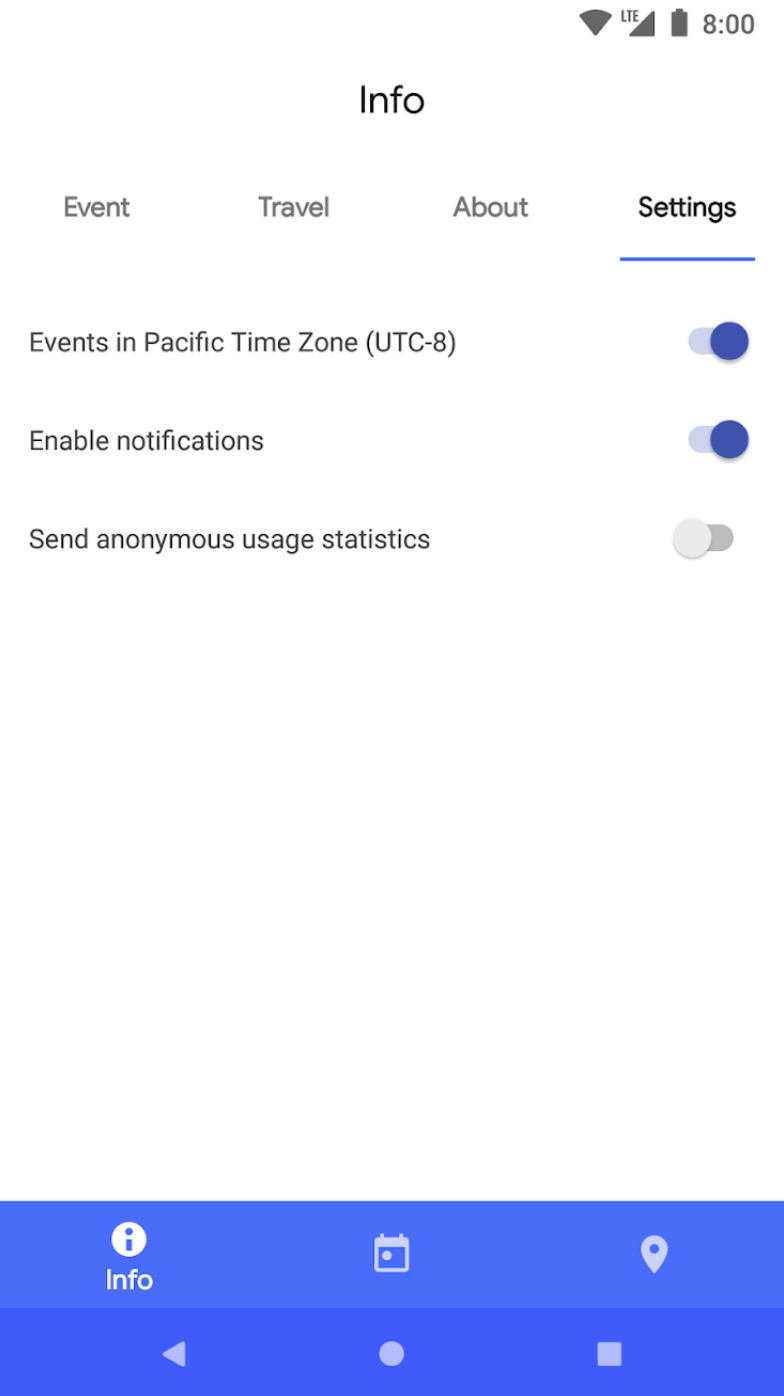Turn off Enable notifications

[x=718, y=440]
